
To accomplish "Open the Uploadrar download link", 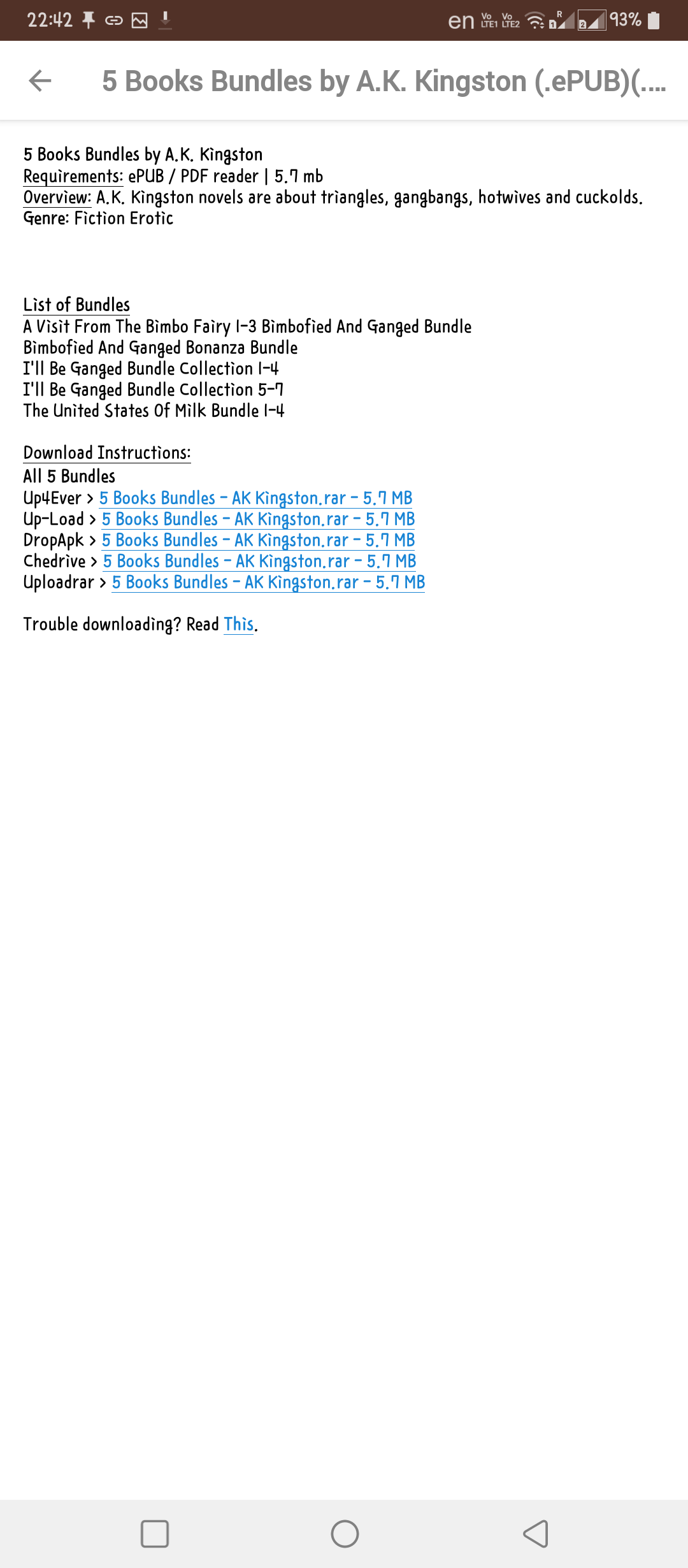I will tap(268, 582).
